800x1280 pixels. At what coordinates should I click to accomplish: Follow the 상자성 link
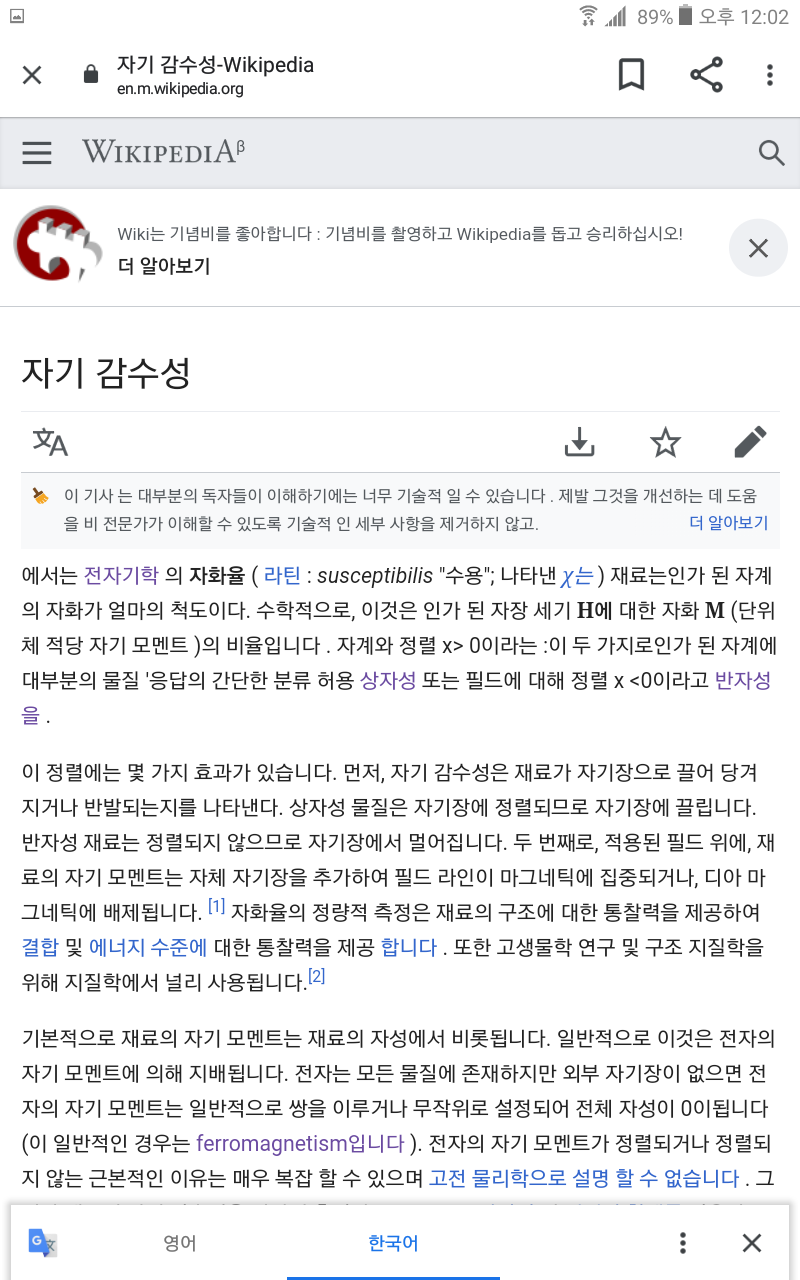(x=388, y=681)
